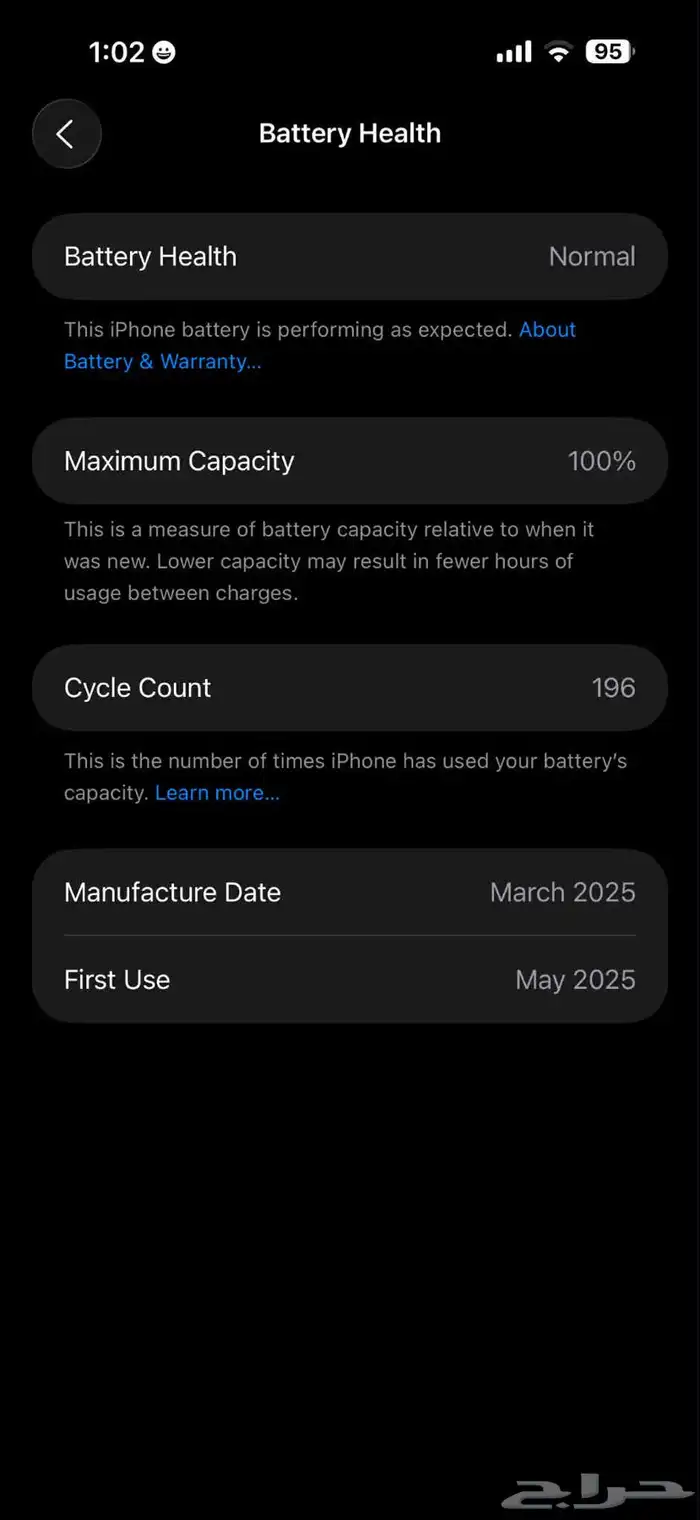Tap Learn more about cycle count
The height and width of the screenshot is (1520, 700).
point(217,793)
